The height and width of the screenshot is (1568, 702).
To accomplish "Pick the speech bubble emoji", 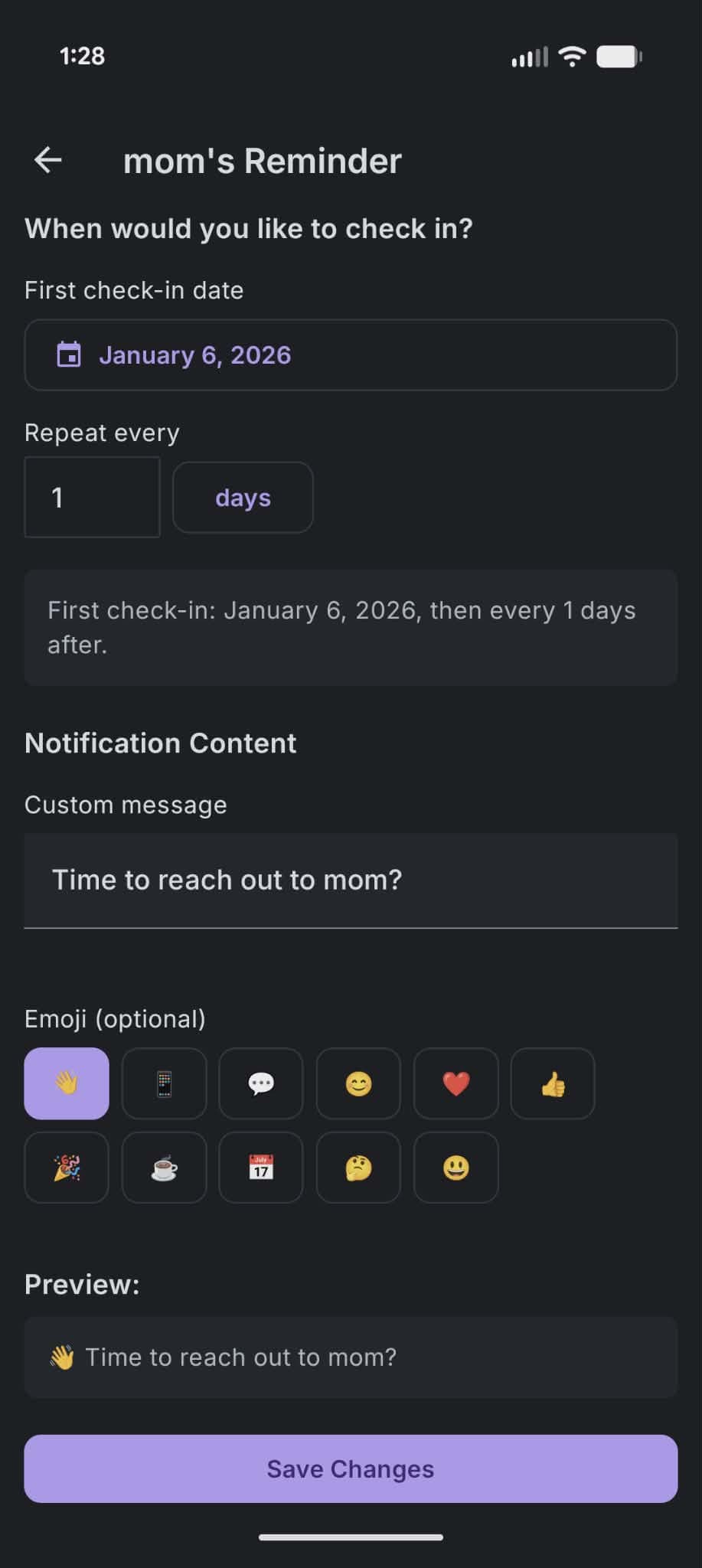I will 261,1083.
